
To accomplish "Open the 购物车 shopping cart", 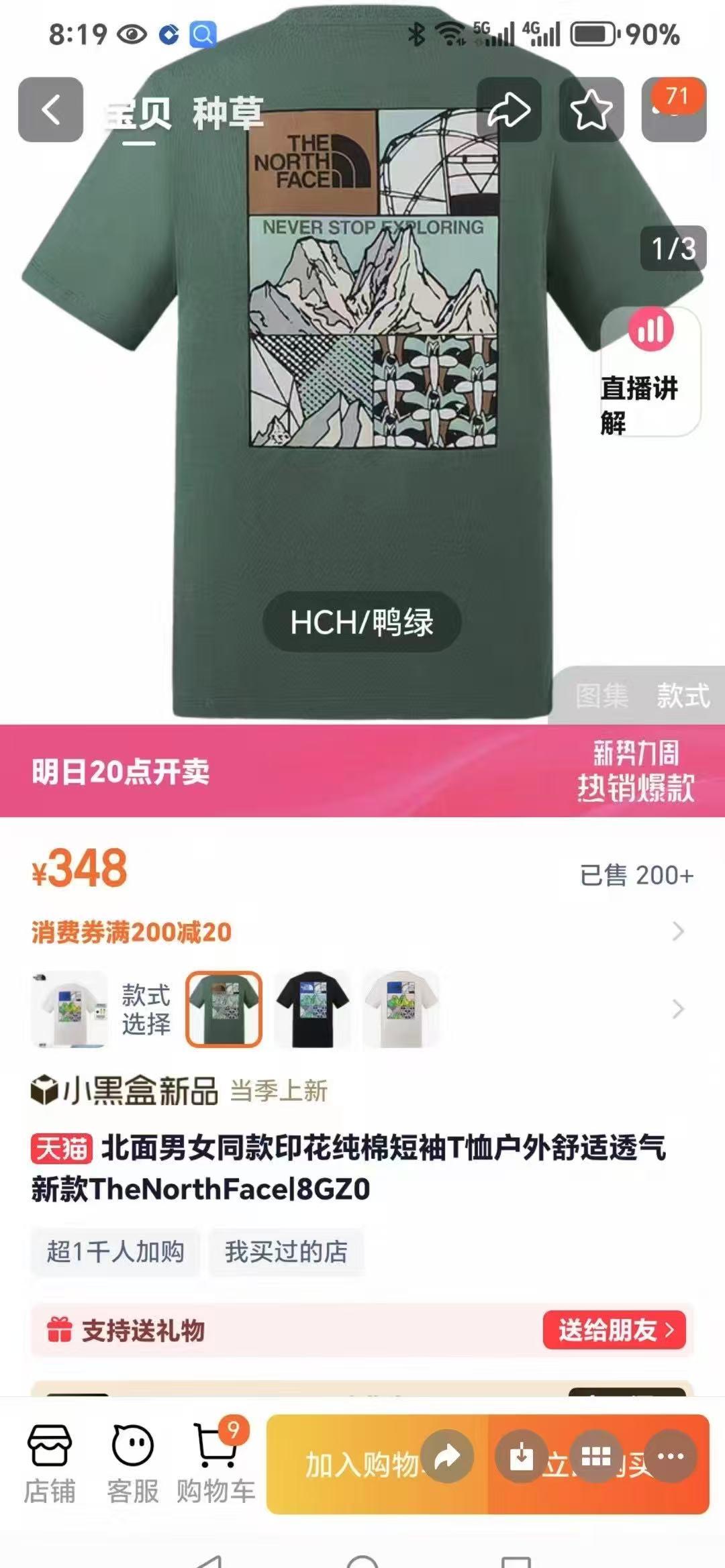I will pyautogui.click(x=215, y=1463).
